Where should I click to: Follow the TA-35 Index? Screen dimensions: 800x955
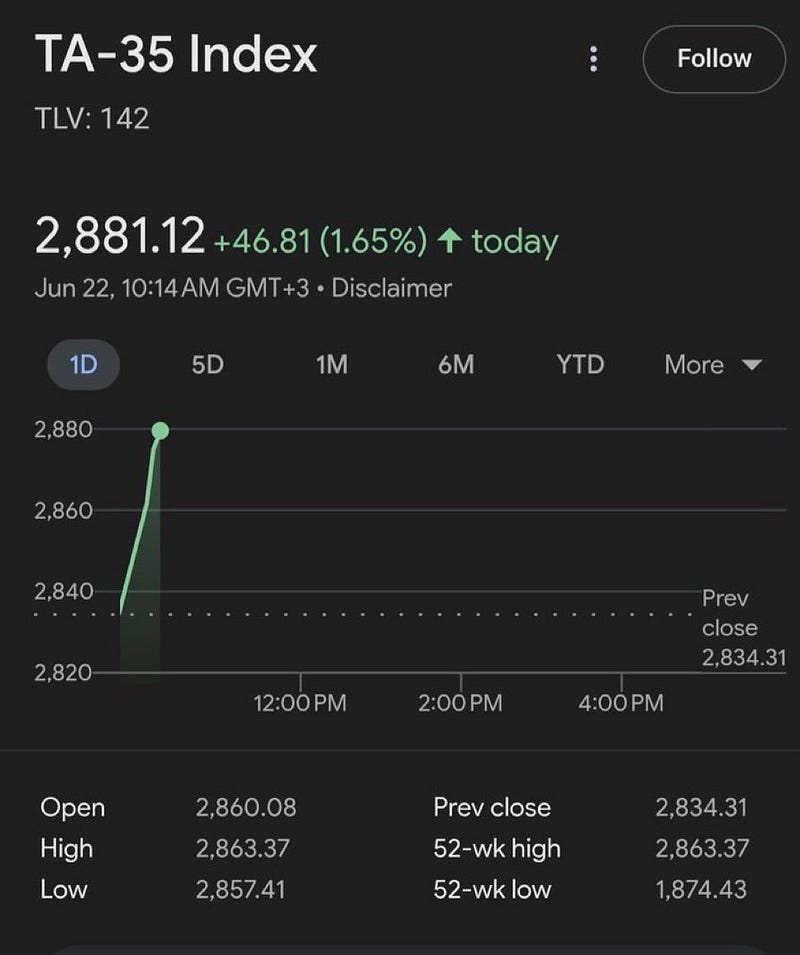(714, 59)
